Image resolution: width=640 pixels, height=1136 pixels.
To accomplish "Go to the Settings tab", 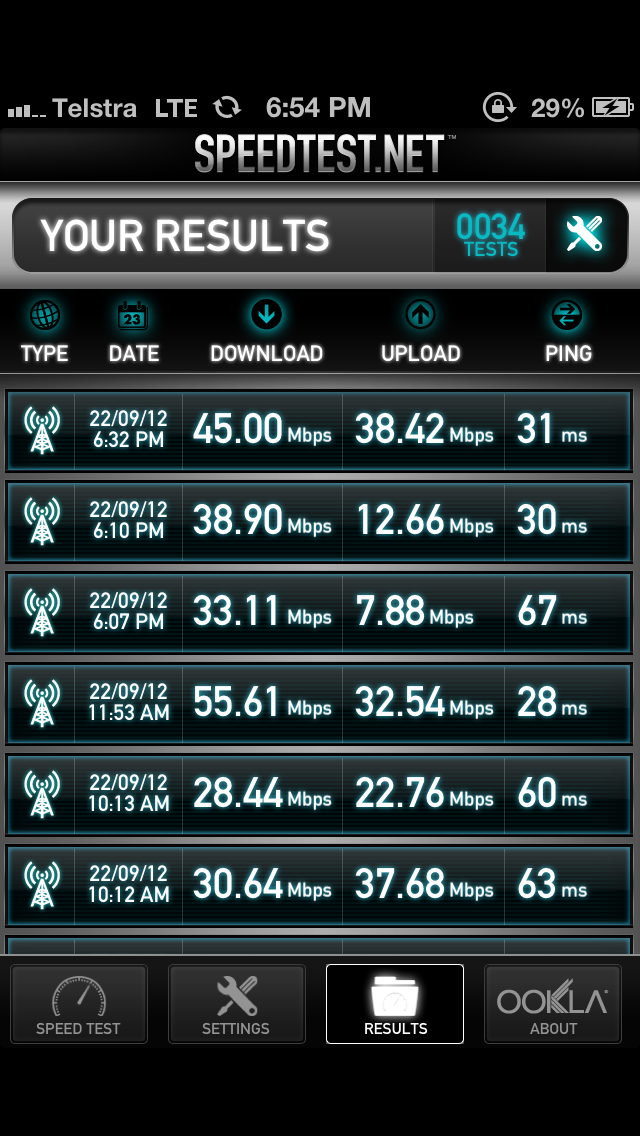I will (x=236, y=1003).
